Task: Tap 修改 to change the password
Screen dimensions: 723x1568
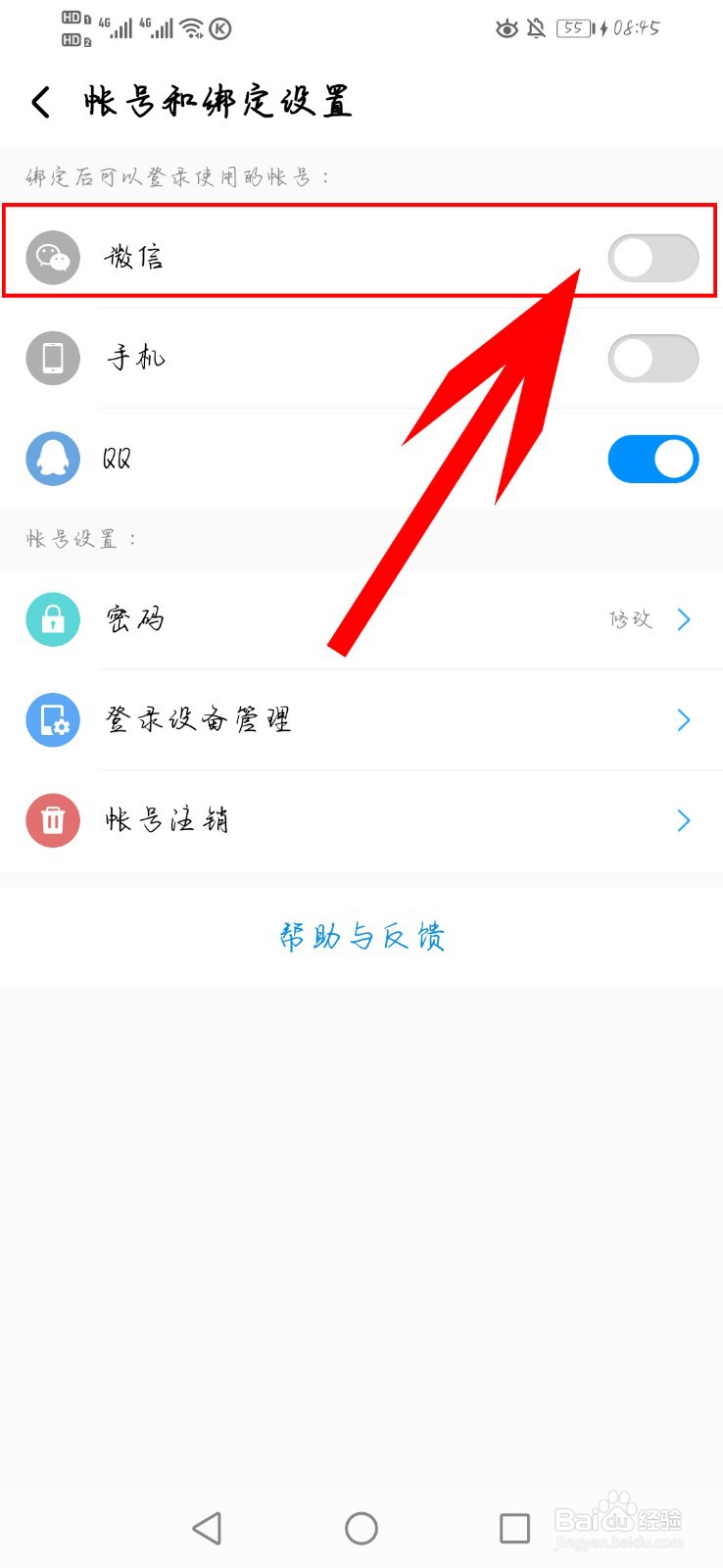Action: [628, 619]
